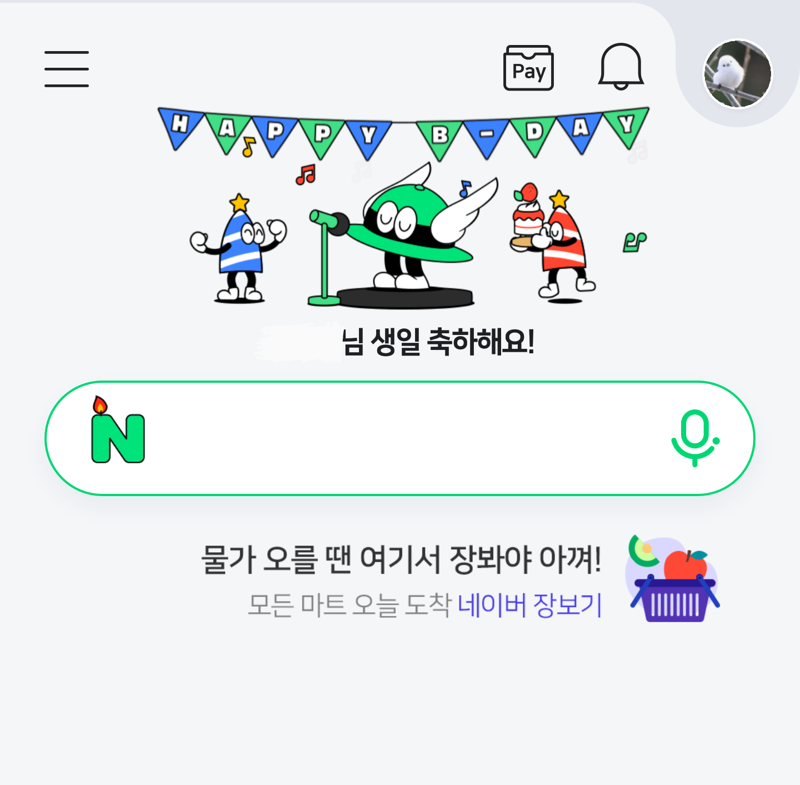The height and width of the screenshot is (785, 800).
Task: Start voice search with the microphone
Action: 694,438
